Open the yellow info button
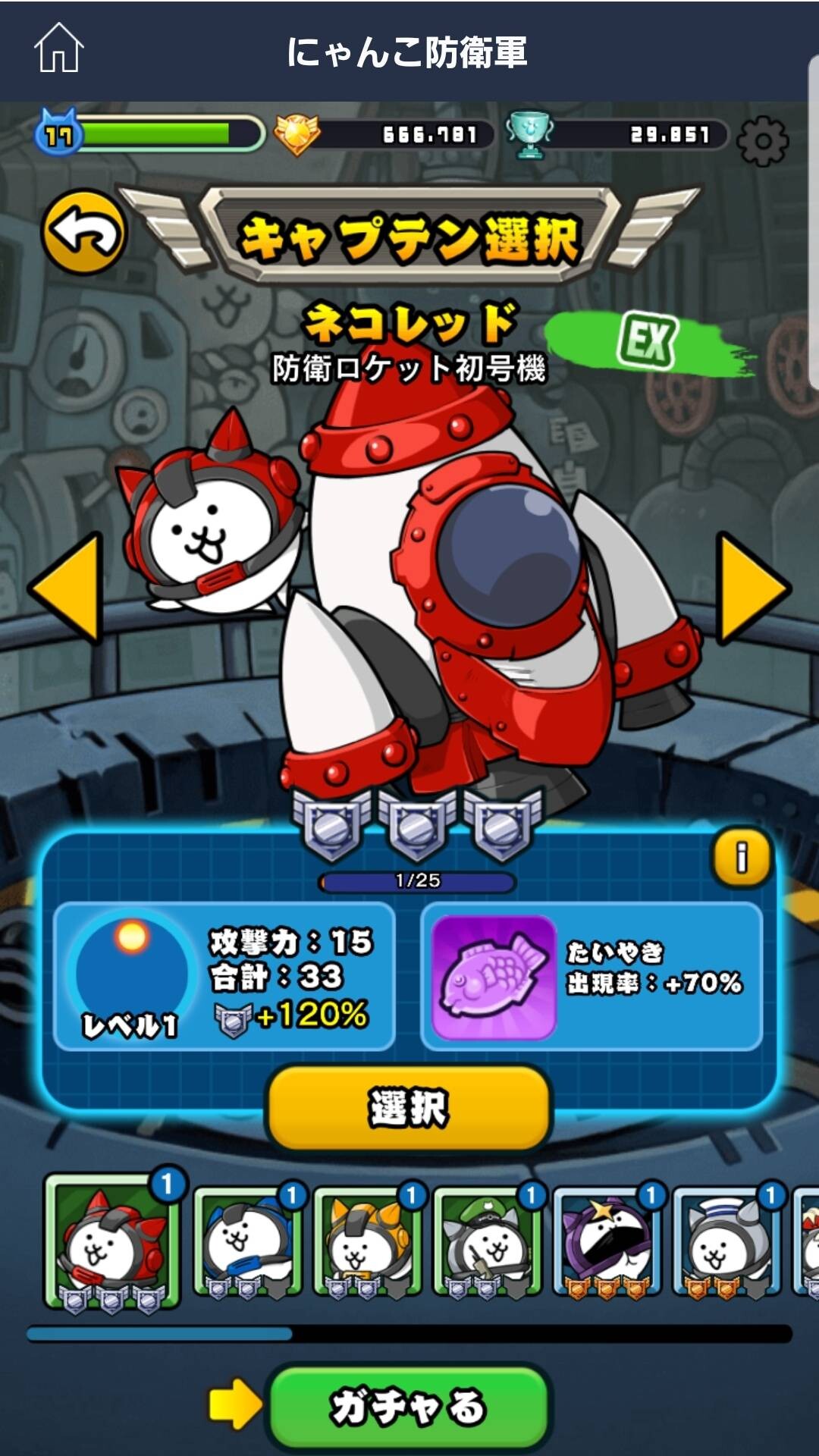This screenshot has height=1456, width=819. (741, 857)
